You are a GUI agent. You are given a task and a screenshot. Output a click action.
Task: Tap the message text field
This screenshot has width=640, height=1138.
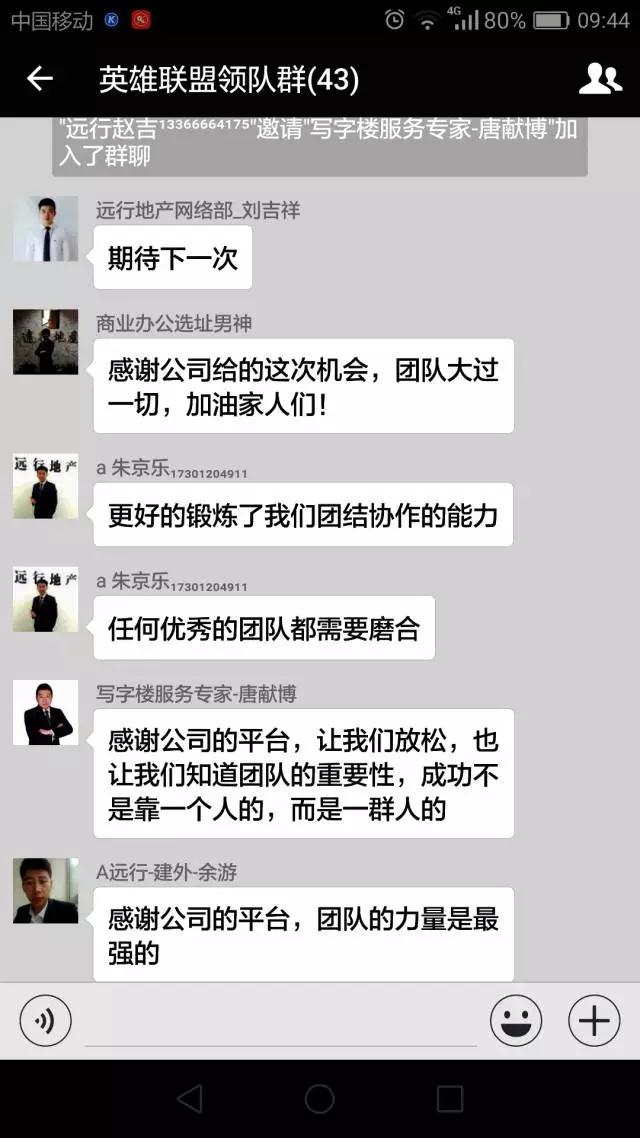click(280, 1022)
